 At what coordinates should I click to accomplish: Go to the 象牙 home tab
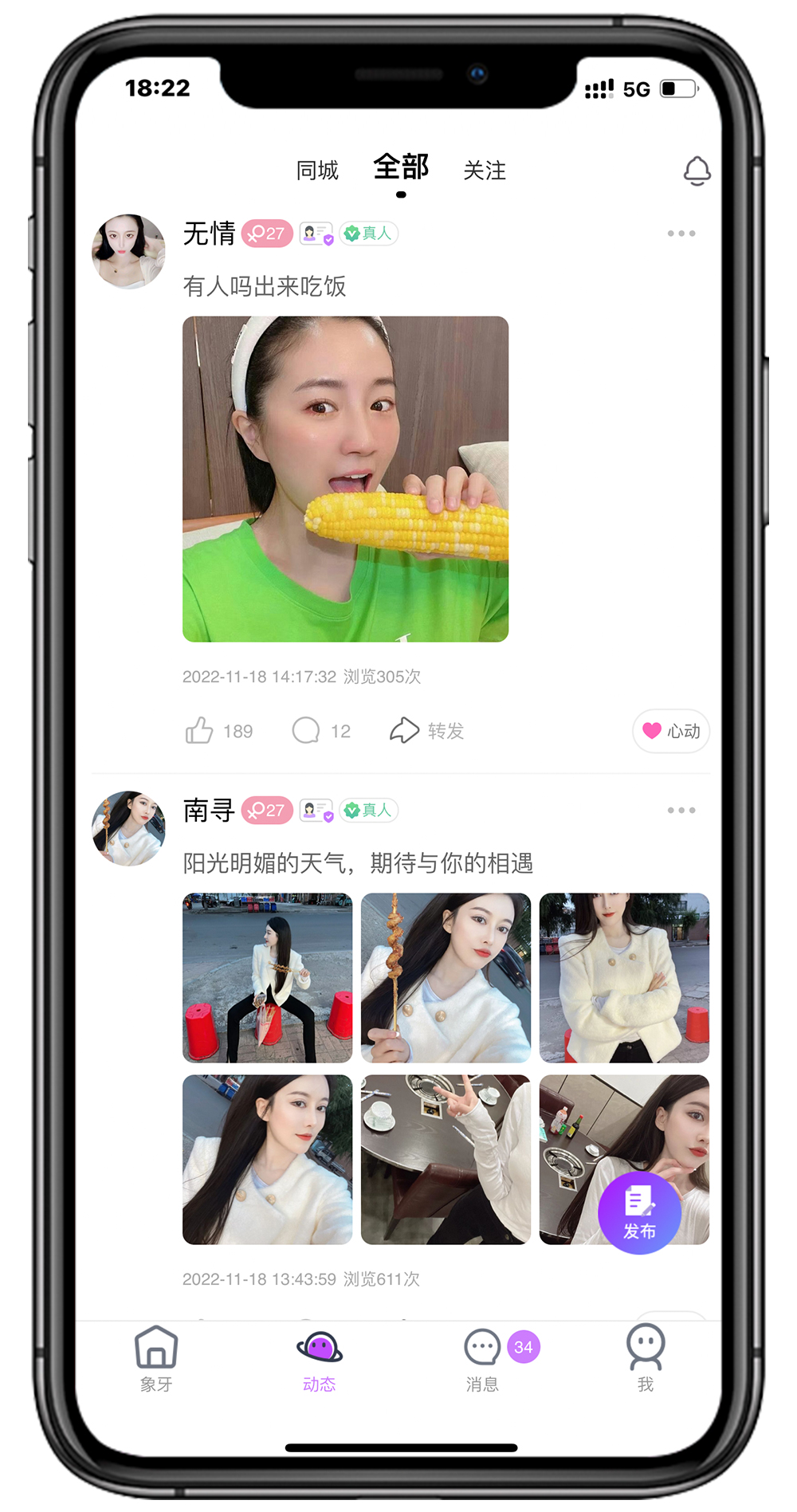[x=156, y=1360]
